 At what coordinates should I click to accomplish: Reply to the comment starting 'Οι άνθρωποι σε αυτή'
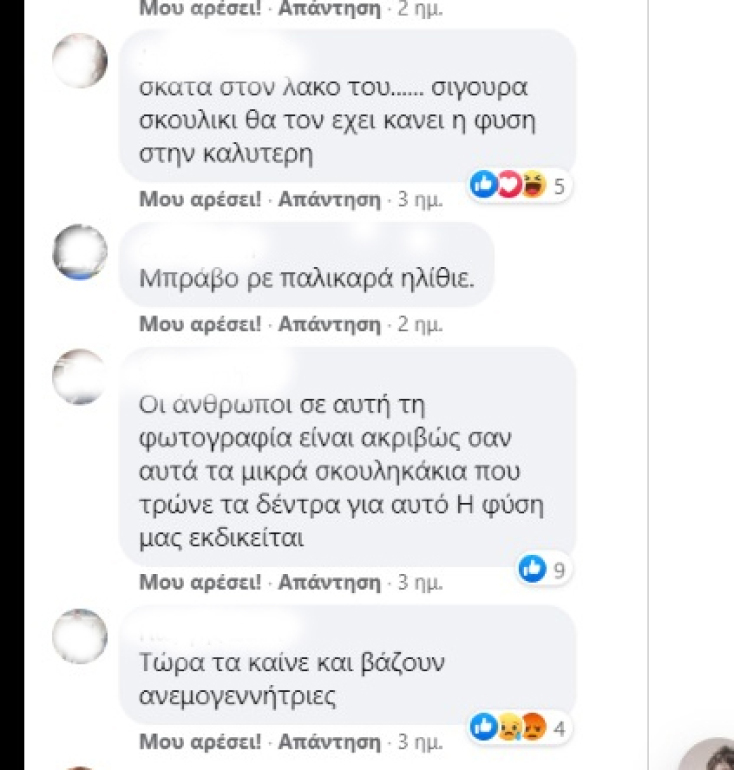pos(329,582)
